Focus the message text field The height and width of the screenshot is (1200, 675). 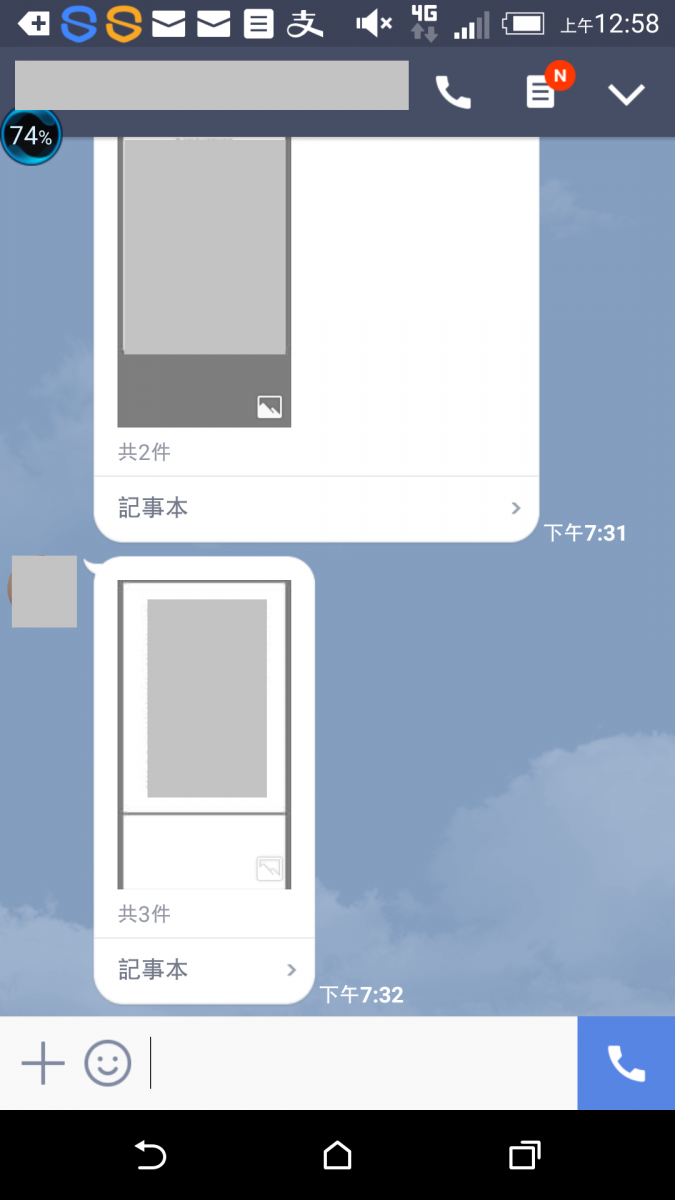coord(360,1063)
